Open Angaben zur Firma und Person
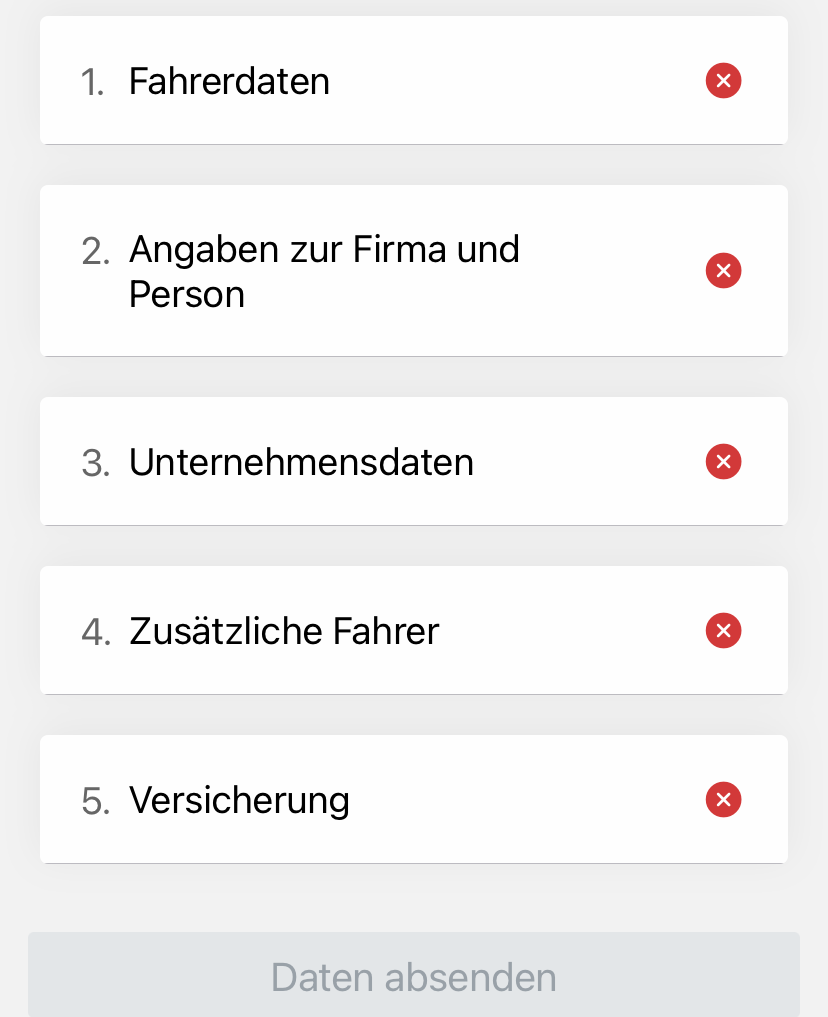 (x=324, y=271)
